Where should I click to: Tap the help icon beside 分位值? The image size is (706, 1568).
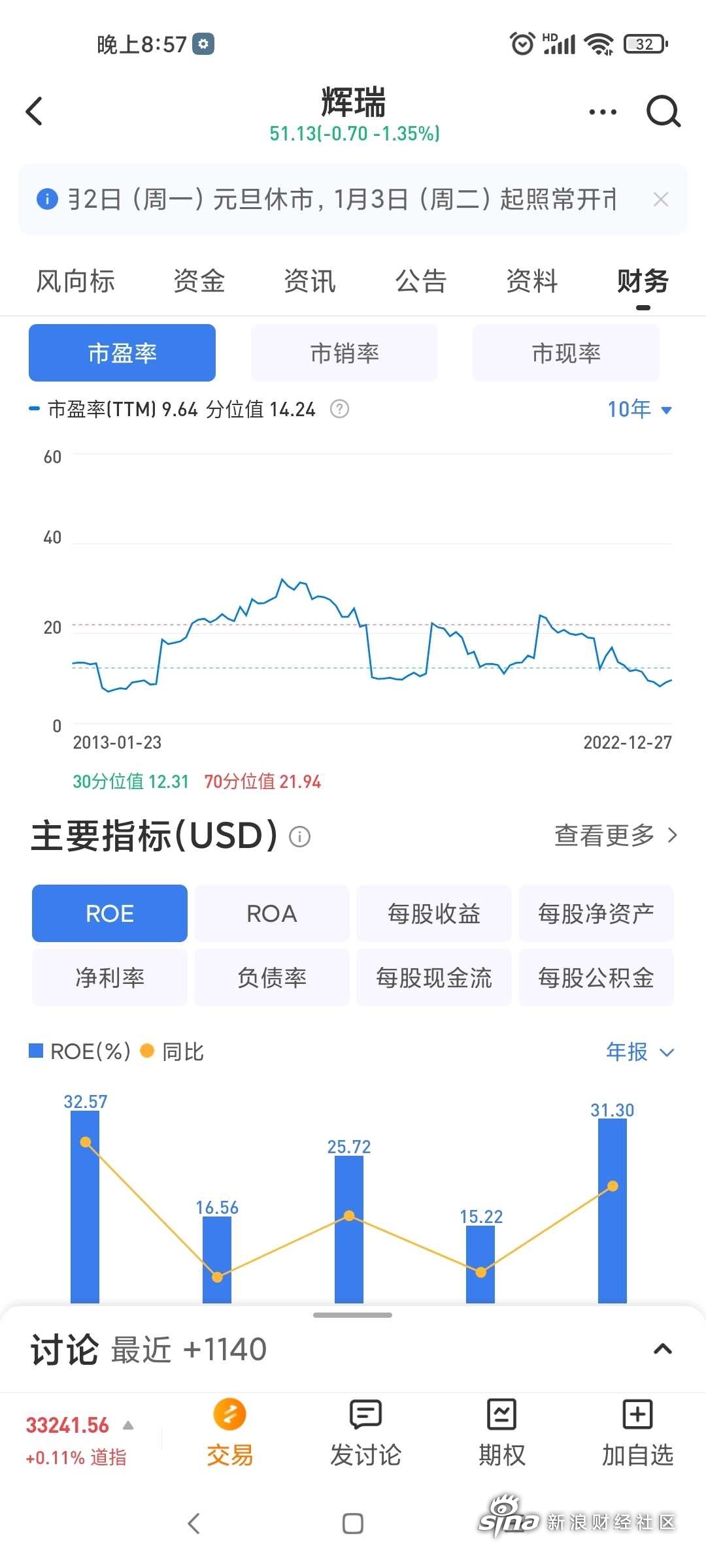[x=339, y=409]
